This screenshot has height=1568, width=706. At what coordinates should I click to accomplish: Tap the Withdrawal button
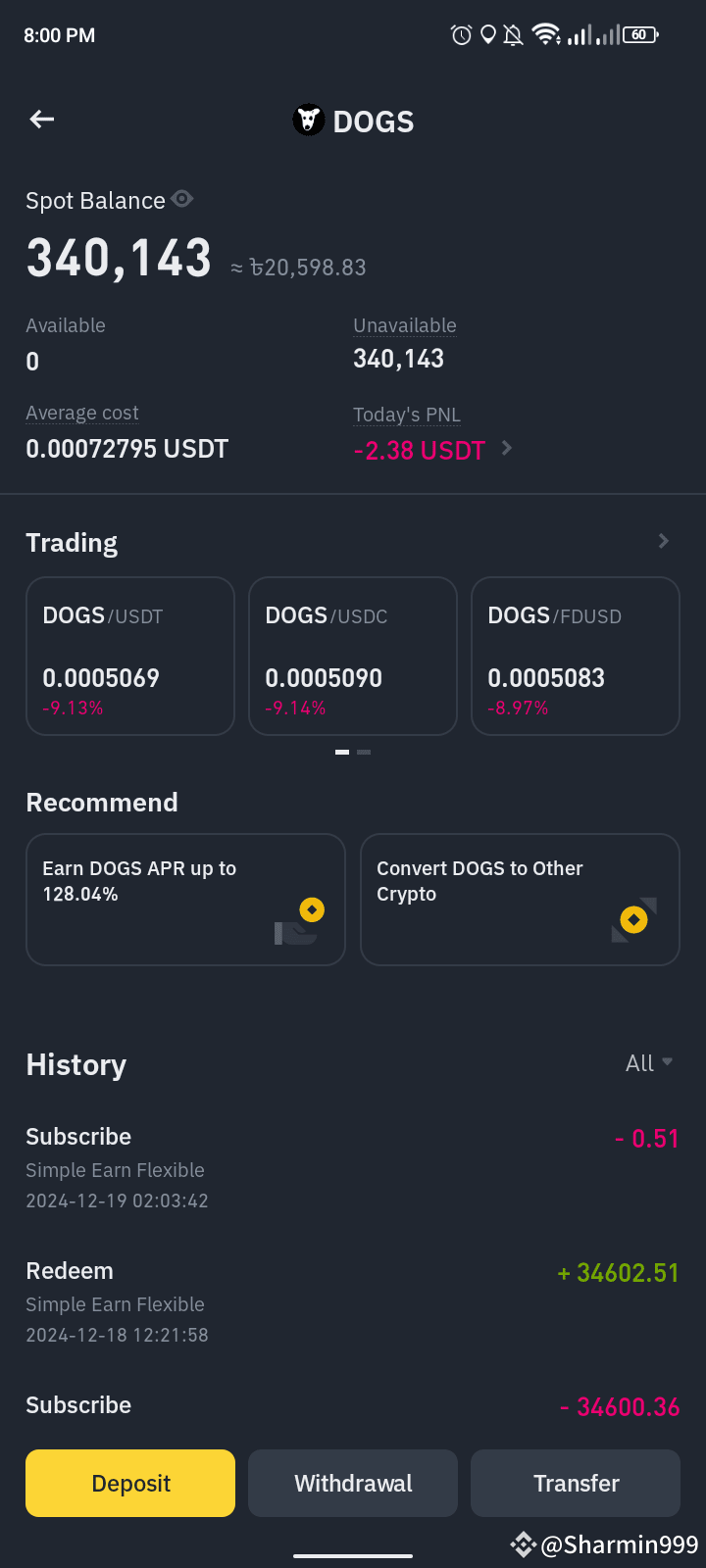pos(352,1483)
